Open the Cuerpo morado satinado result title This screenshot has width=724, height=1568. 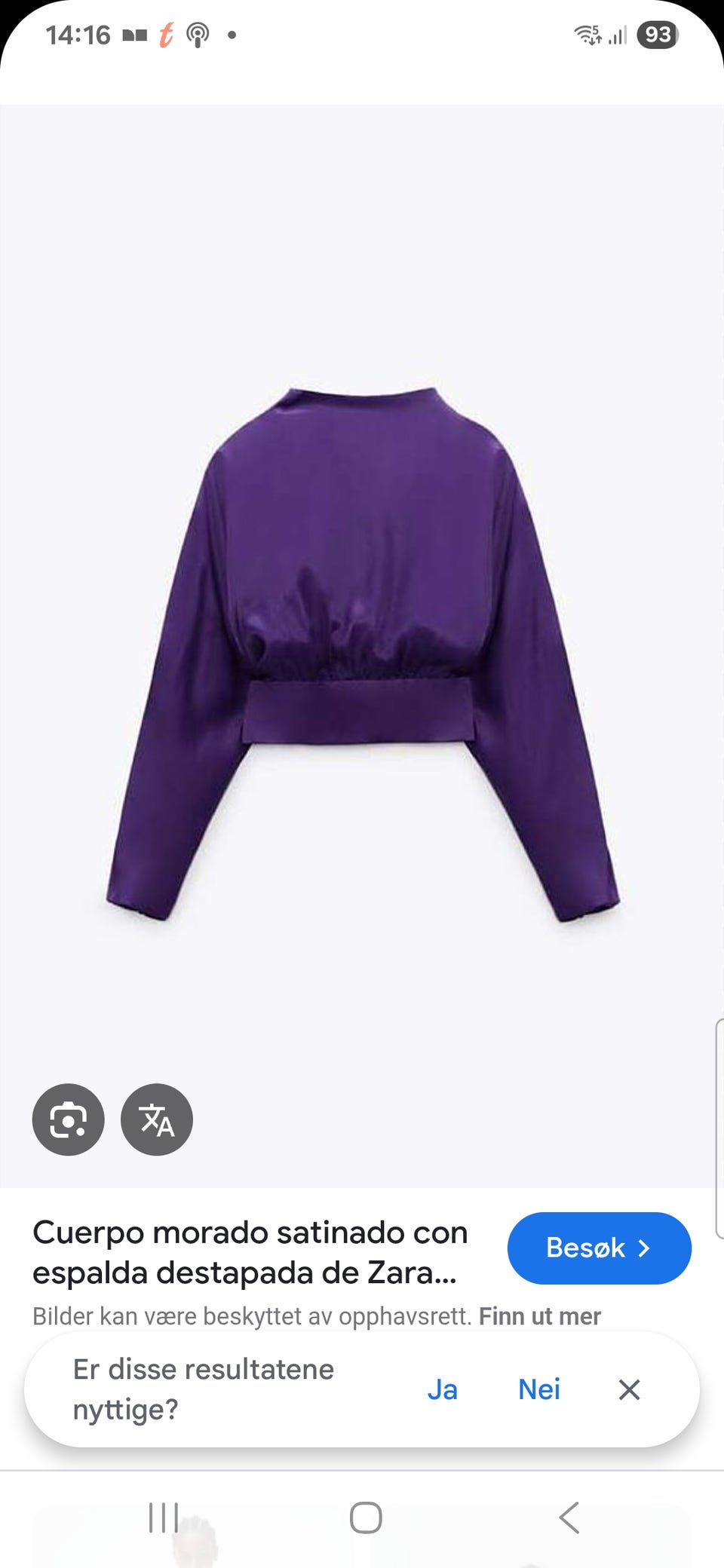(250, 1253)
